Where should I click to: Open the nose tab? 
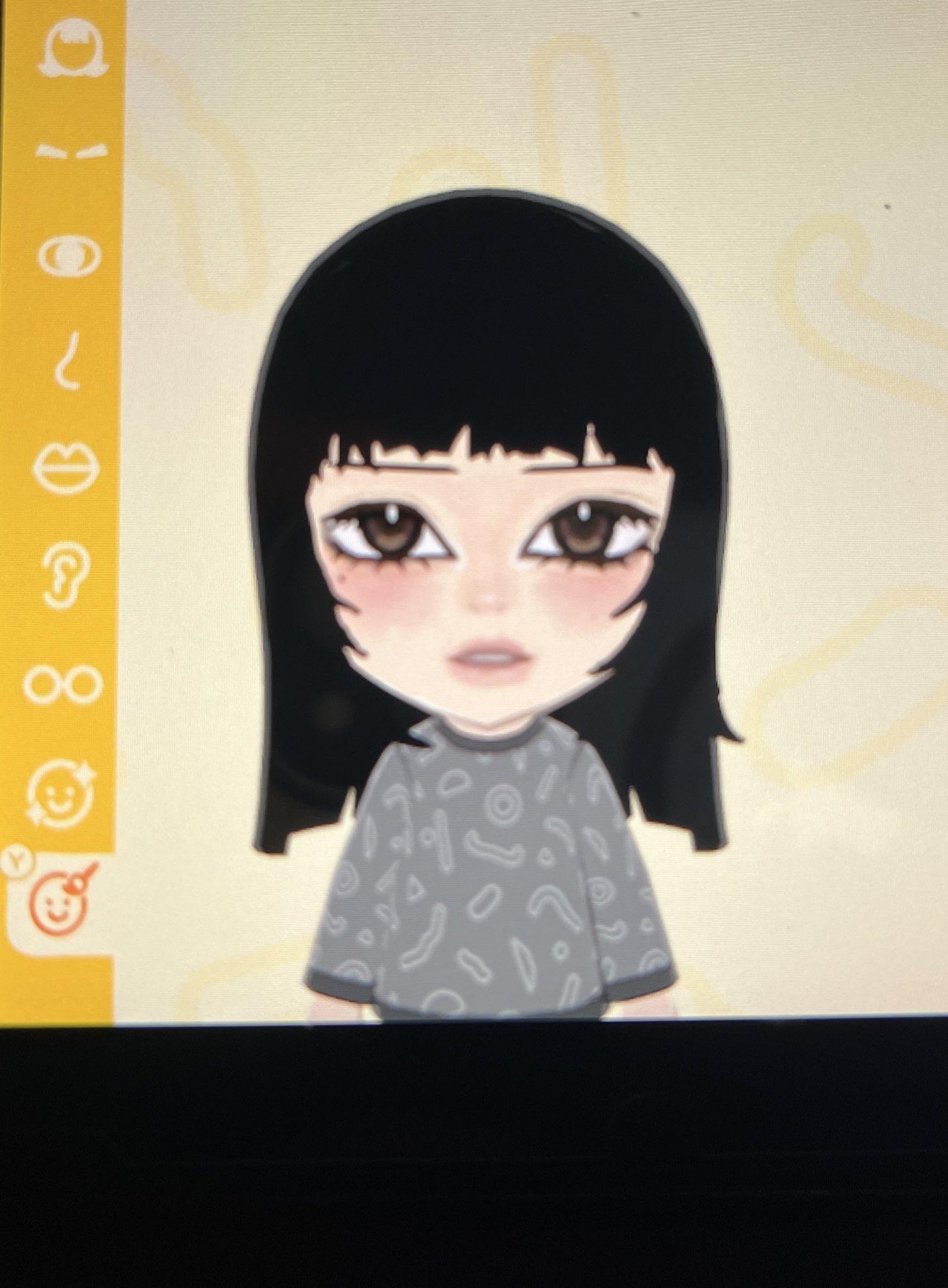(x=67, y=361)
